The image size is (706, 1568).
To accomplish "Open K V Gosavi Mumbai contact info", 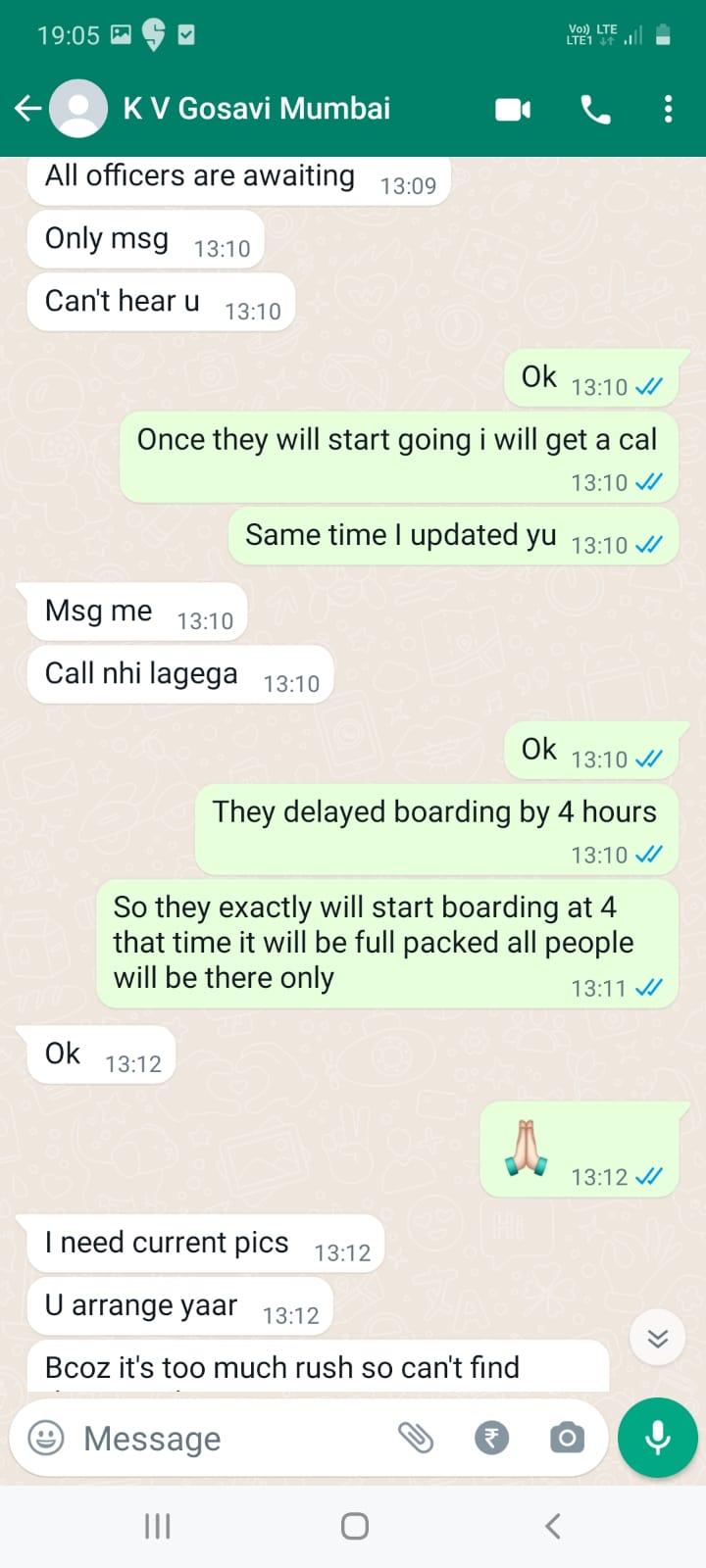I will pos(257,109).
